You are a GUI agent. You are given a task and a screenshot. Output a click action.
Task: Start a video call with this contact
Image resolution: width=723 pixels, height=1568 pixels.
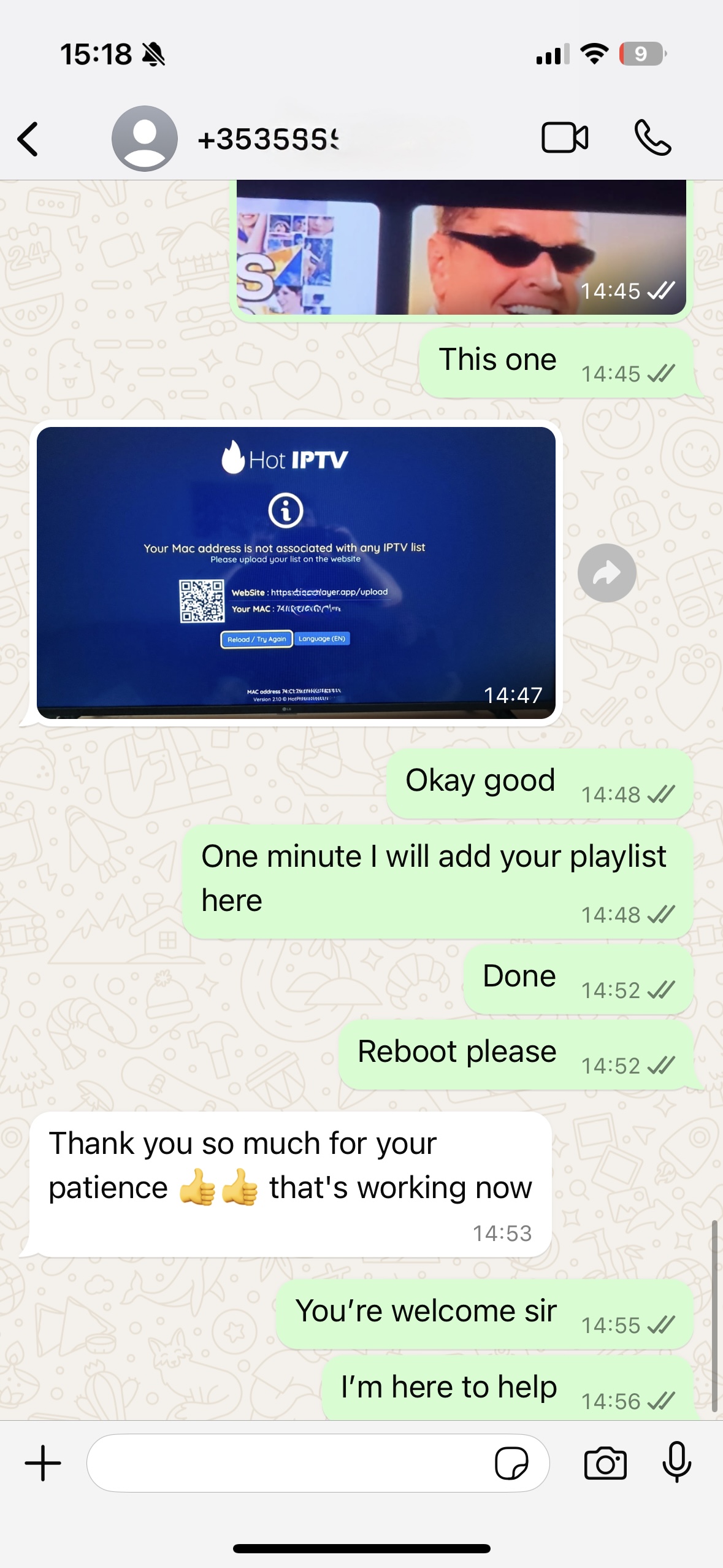(x=565, y=139)
